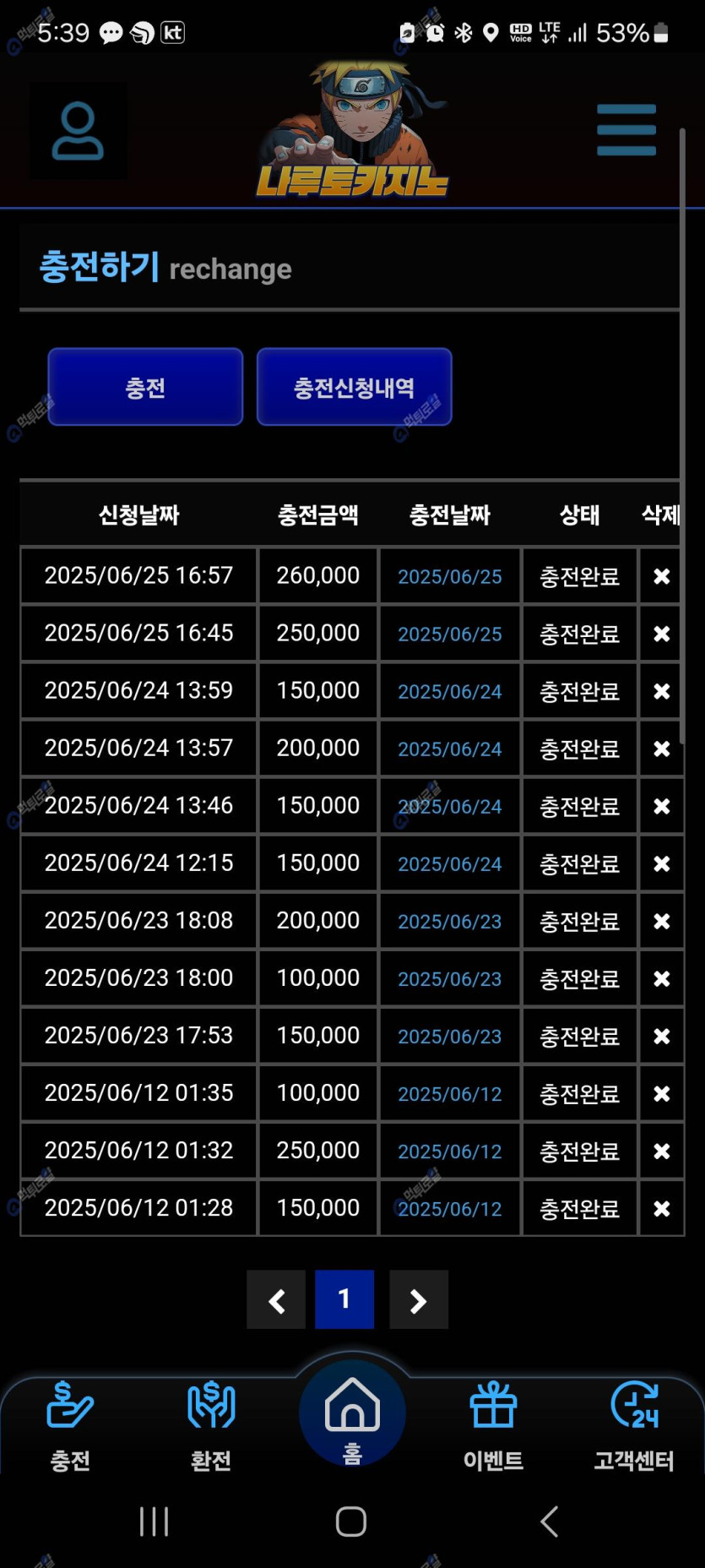The height and width of the screenshot is (1568, 705).
Task: Go to the next page arrow
Action: (418, 1300)
